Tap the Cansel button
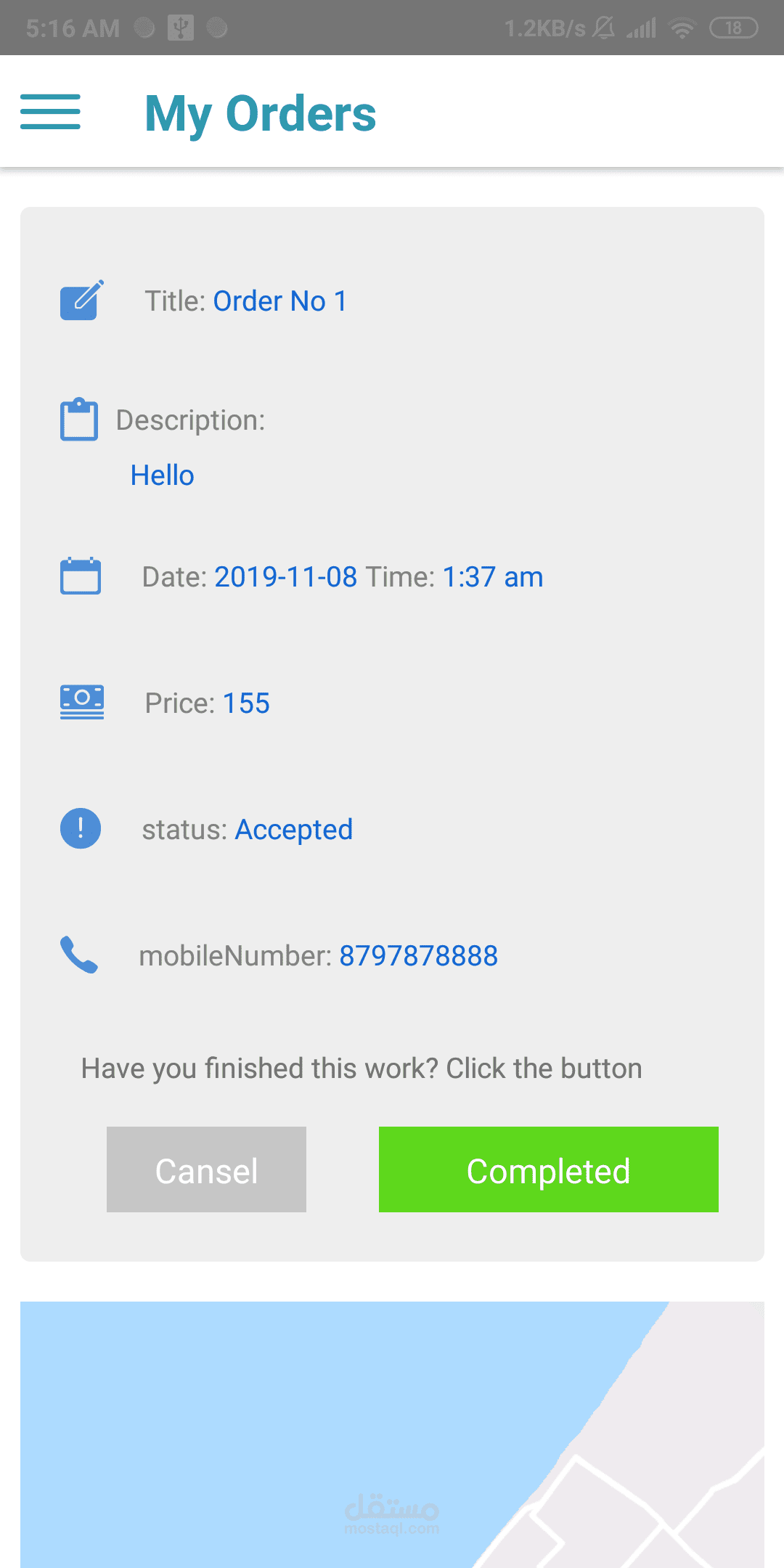784x1568 pixels. pyautogui.click(x=206, y=1169)
